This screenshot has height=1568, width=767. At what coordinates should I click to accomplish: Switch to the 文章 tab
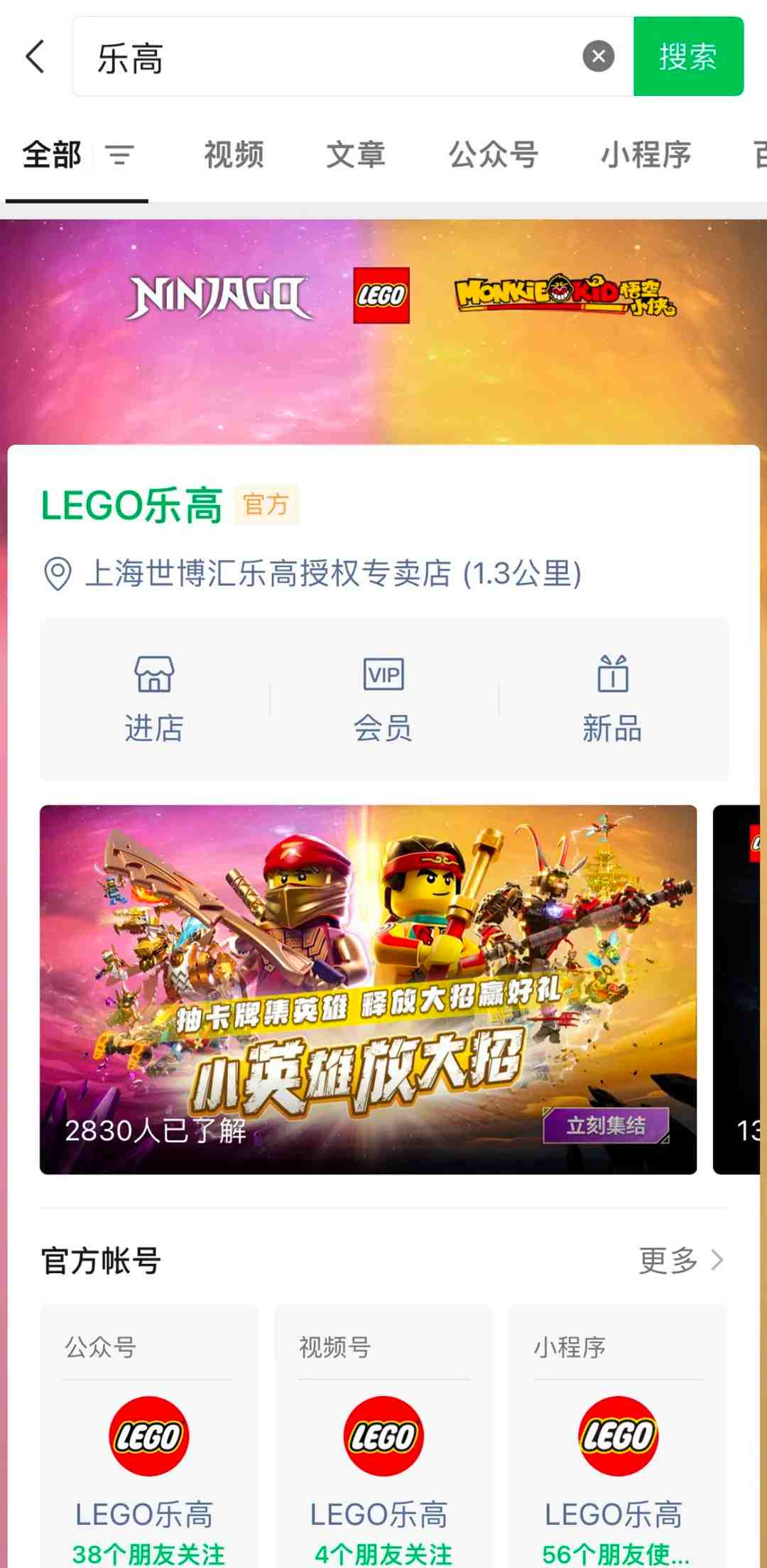coord(355,155)
